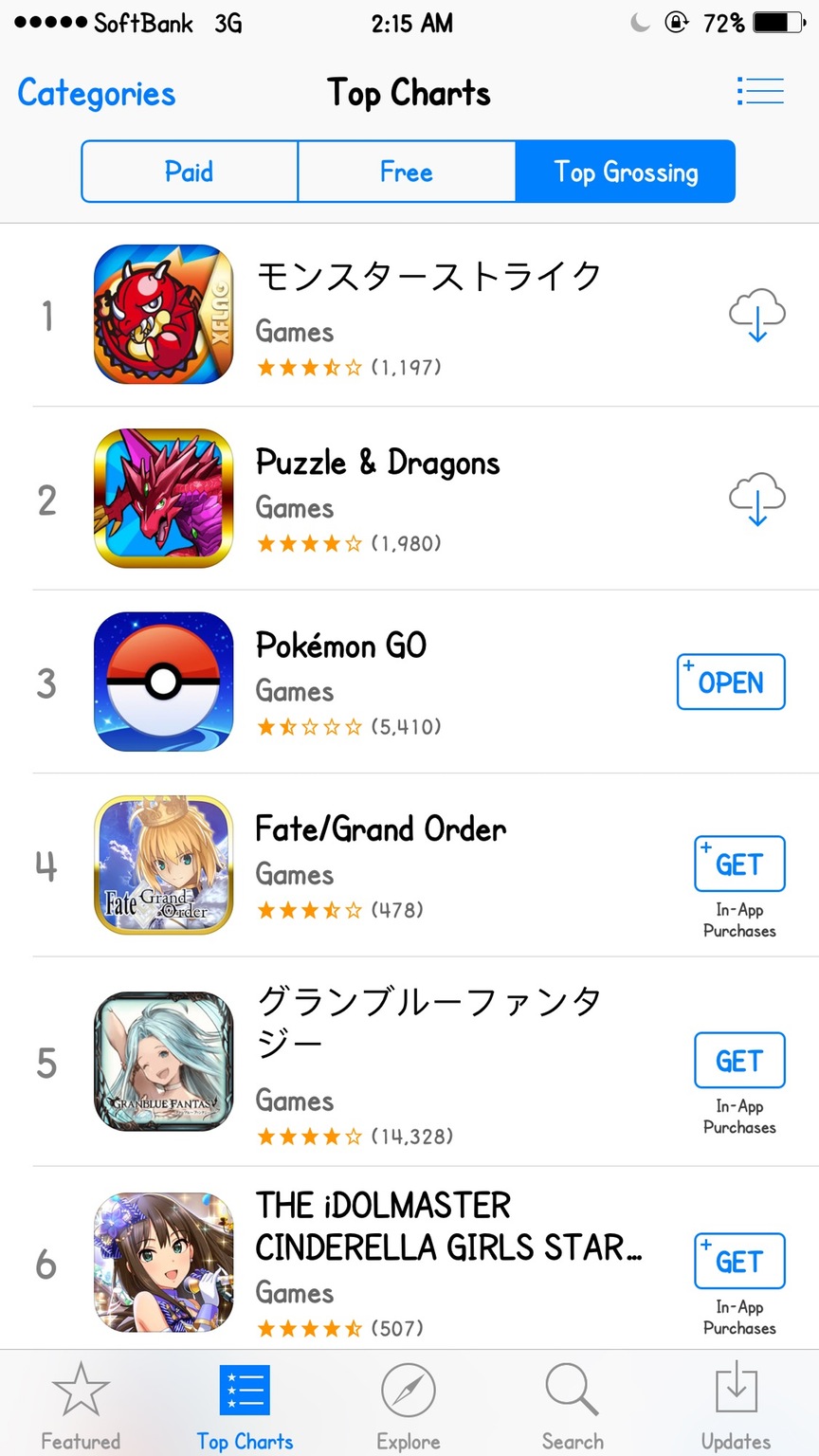Tap GET for グランブルーファンタジー
819x1456 pixels.
(x=739, y=1060)
